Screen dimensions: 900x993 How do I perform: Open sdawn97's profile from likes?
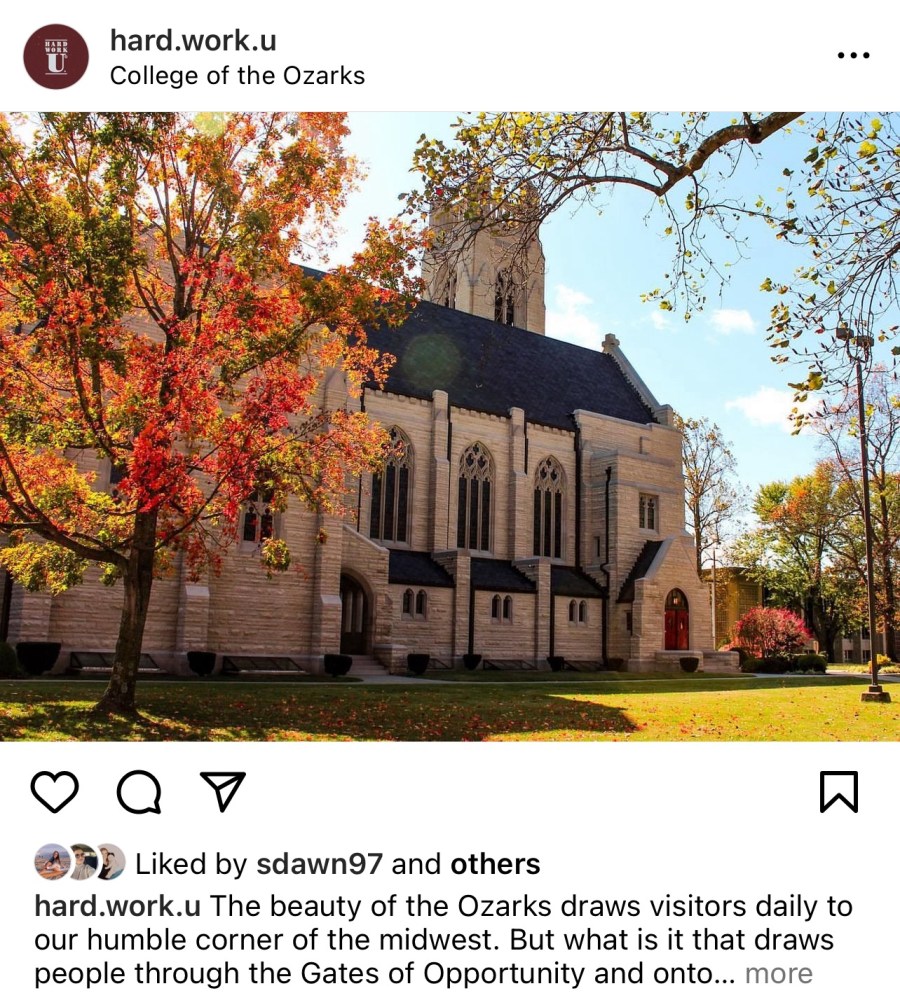(x=319, y=864)
